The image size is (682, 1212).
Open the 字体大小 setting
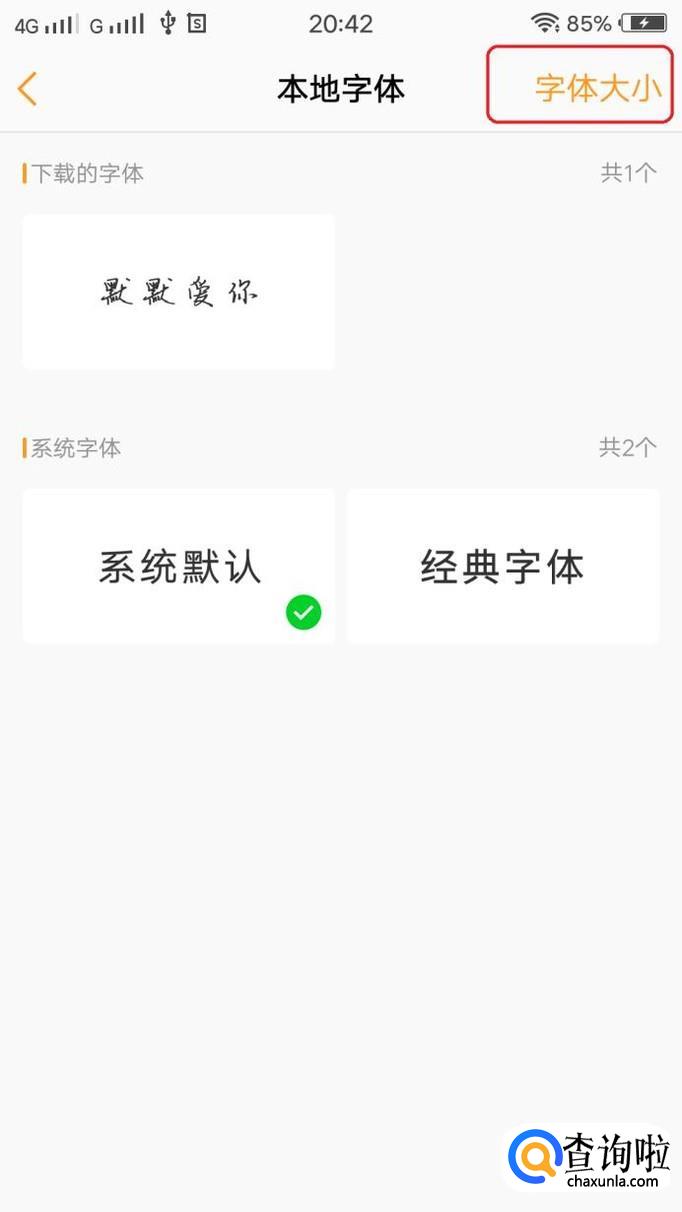tap(597, 88)
